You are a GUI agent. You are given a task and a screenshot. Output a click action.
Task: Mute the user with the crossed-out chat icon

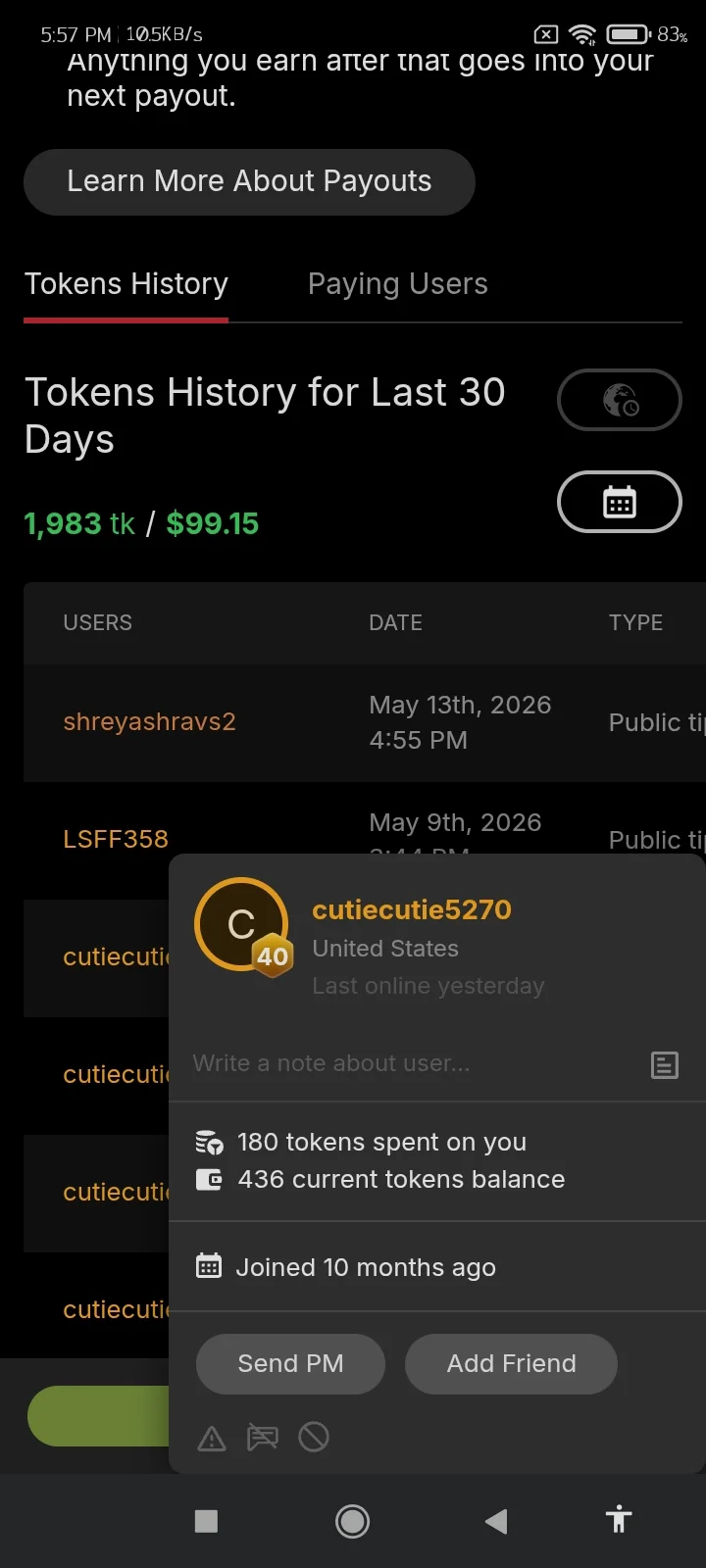(262, 1438)
